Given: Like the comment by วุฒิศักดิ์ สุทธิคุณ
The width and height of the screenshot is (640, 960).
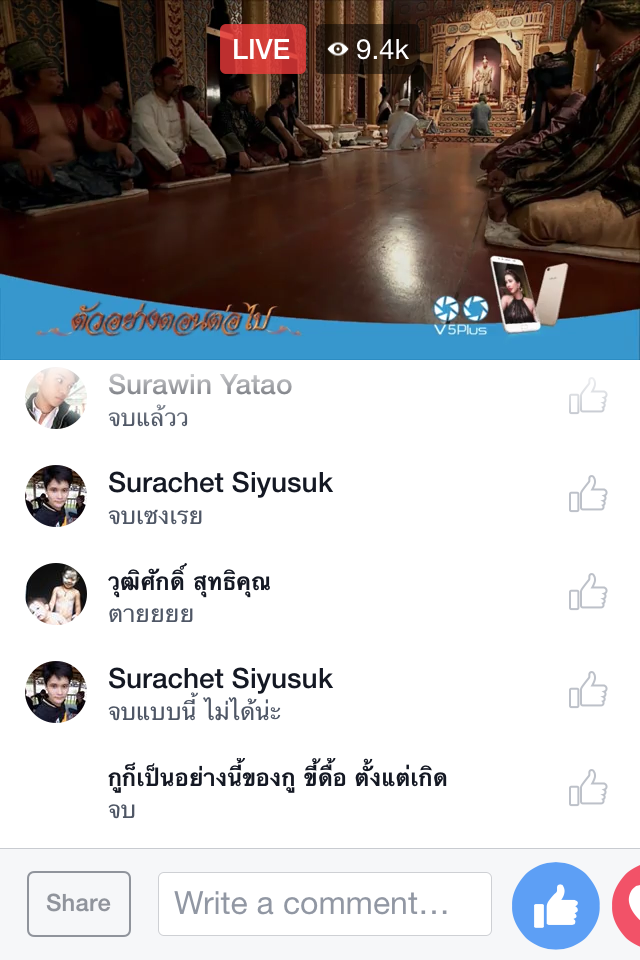Looking at the screenshot, I should click(x=588, y=593).
